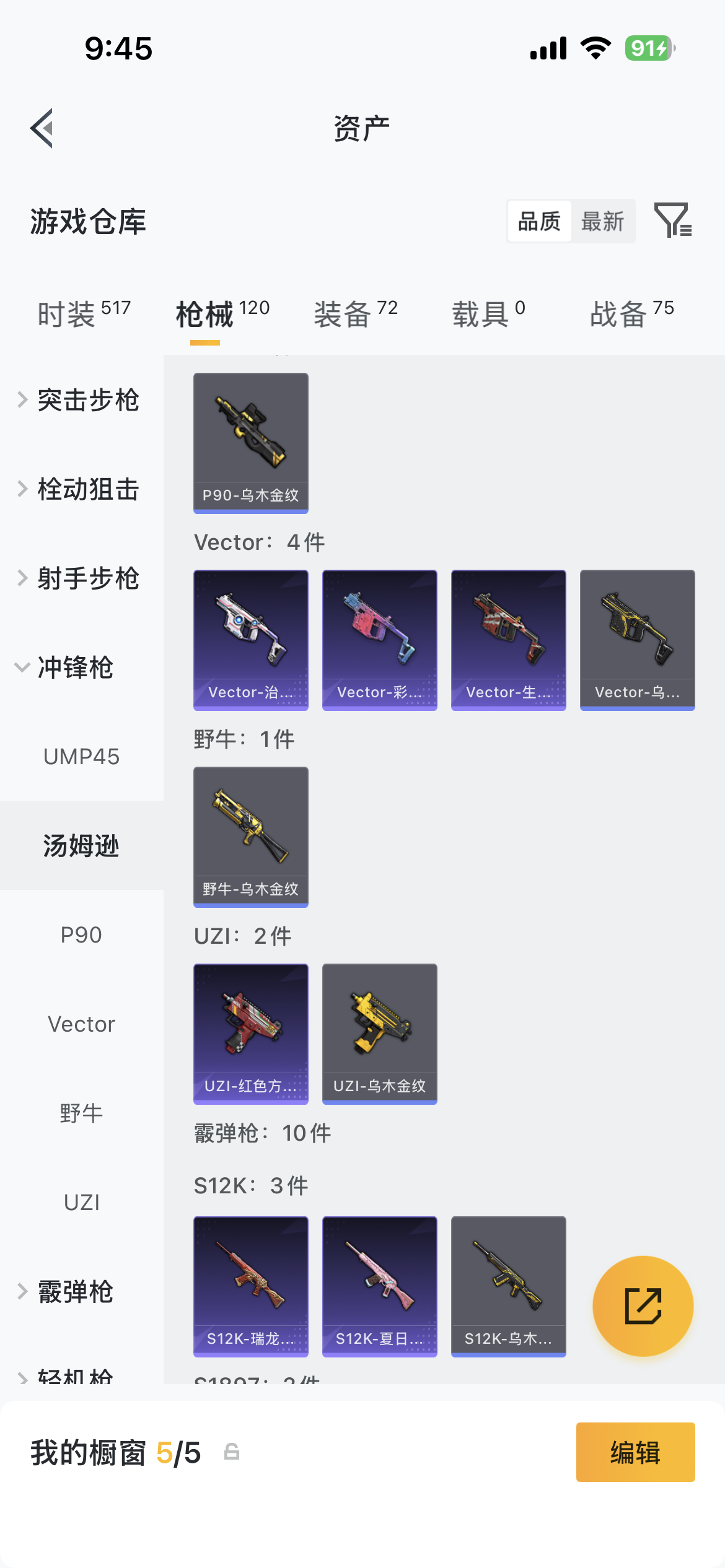This screenshot has height=1568, width=725.
Task: Select 汤姆逊 in the sidebar
Action: tap(81, 846)
